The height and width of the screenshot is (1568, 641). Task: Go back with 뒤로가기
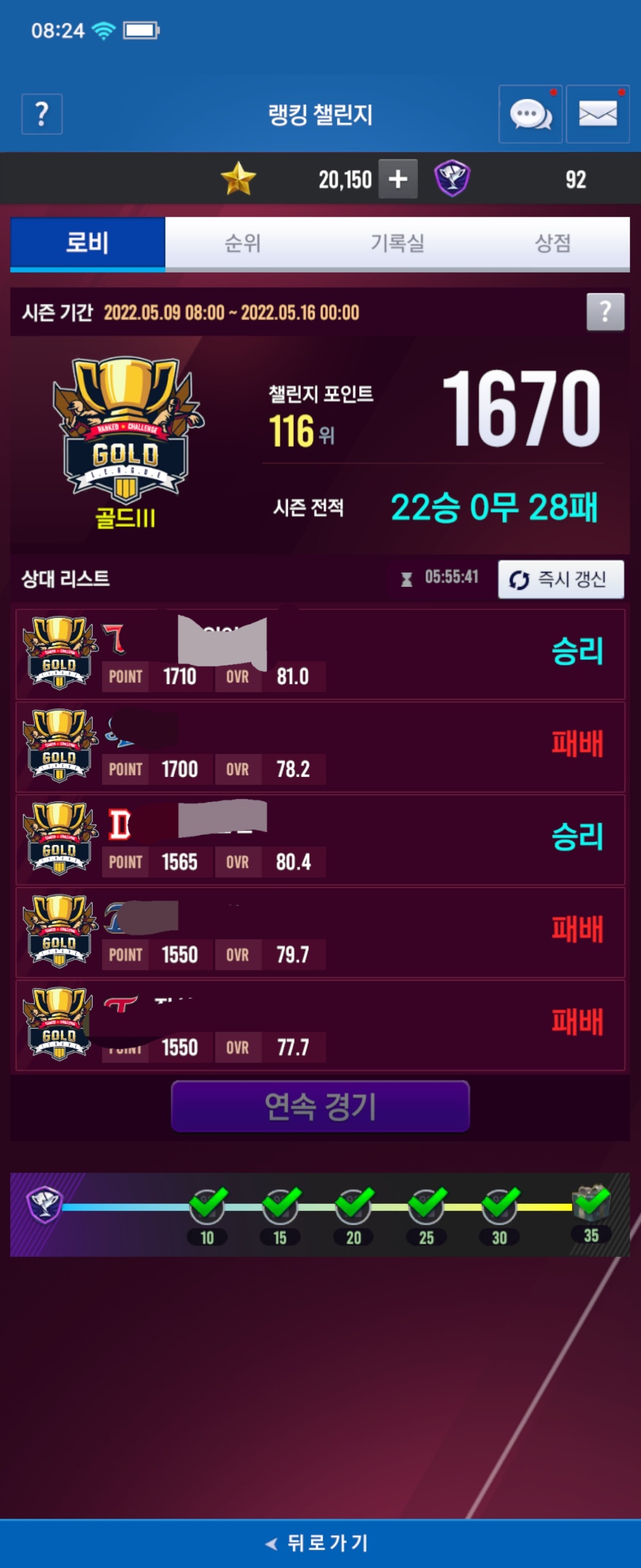click(320, 1542)
